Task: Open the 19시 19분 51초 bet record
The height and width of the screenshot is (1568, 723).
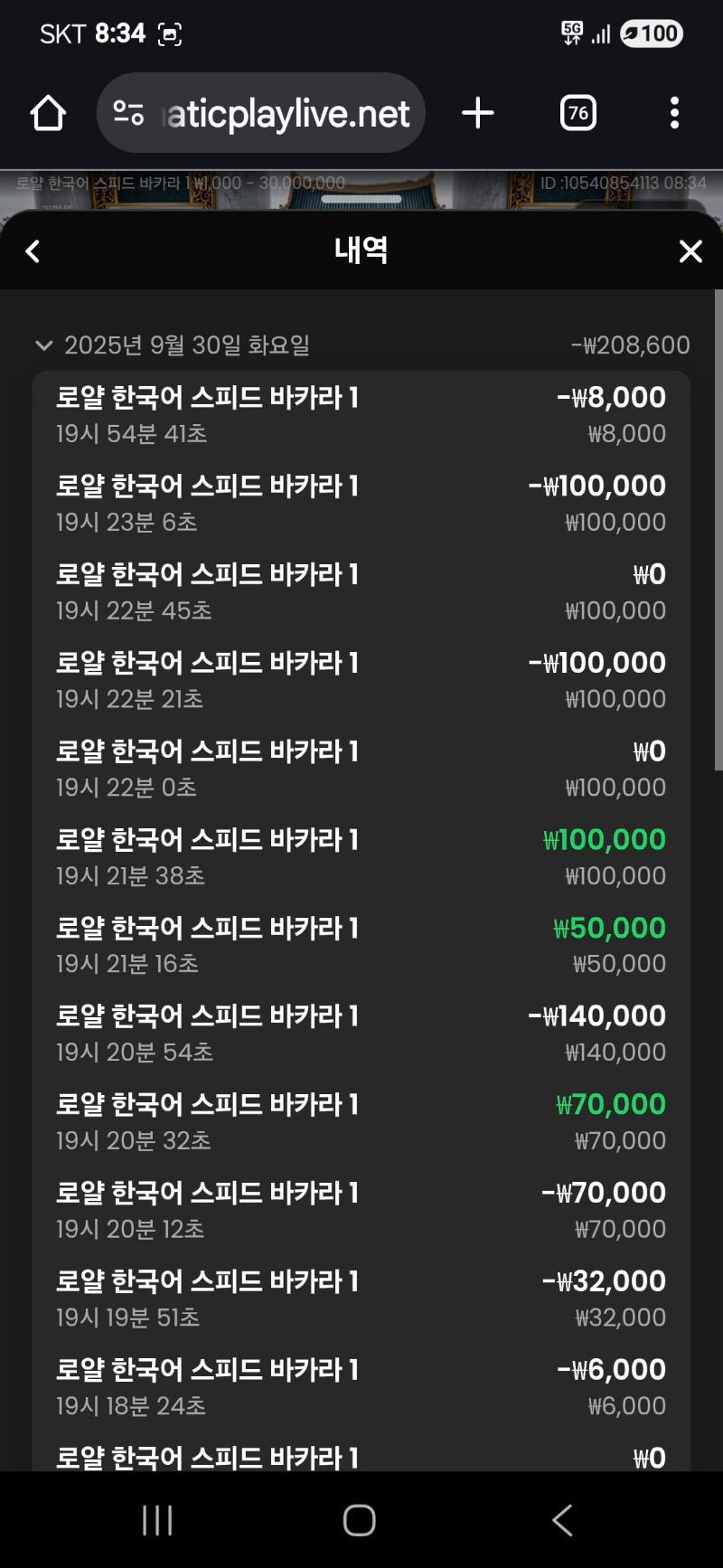Action: pyautogui.click(x=361, y=1298)
